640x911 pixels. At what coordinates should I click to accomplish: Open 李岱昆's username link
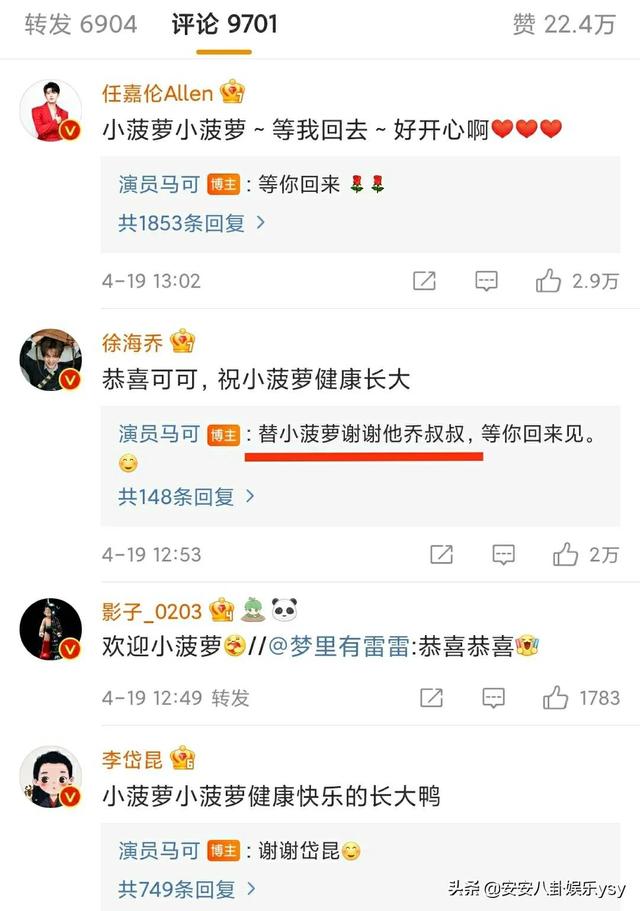(x=133, y=759)
